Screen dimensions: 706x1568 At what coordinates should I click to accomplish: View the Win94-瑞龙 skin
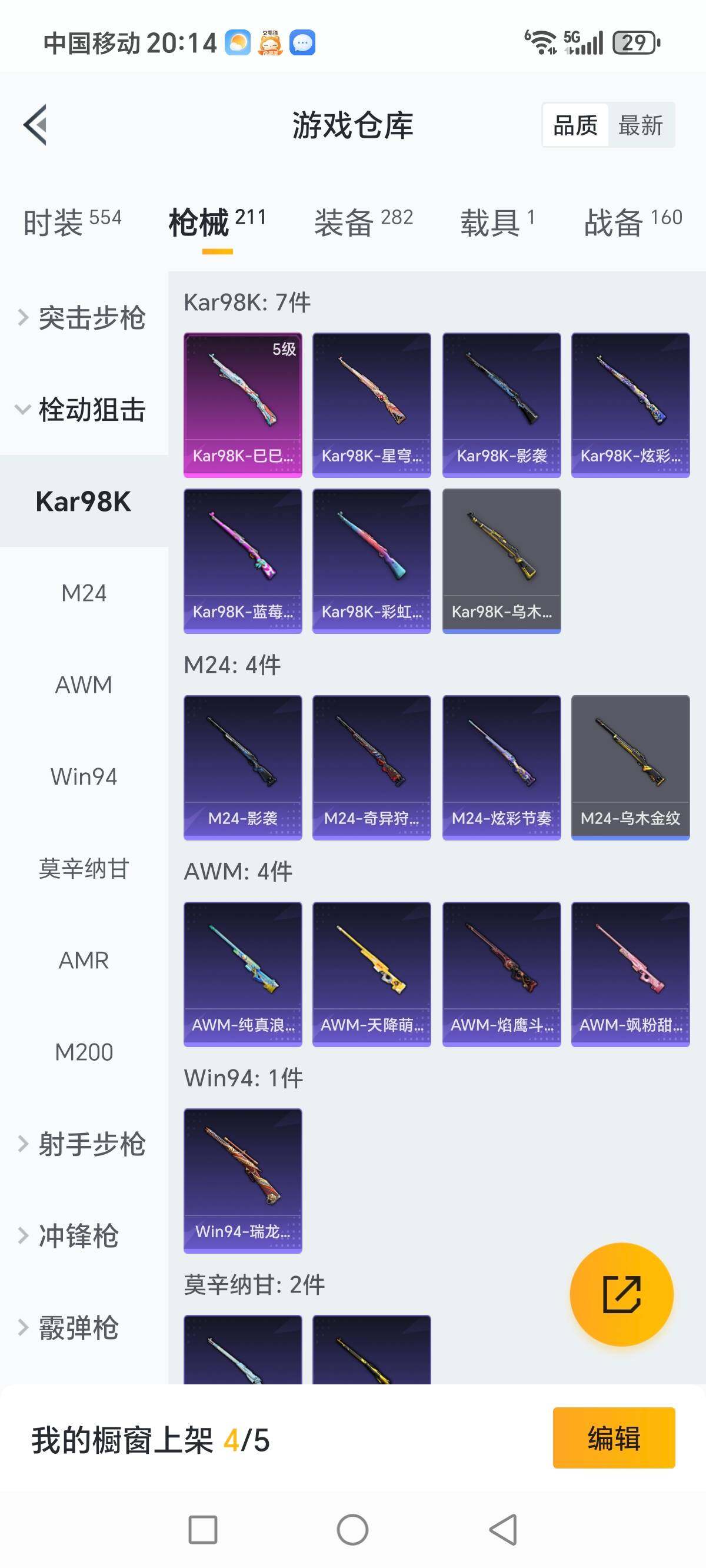[243, 1180]
